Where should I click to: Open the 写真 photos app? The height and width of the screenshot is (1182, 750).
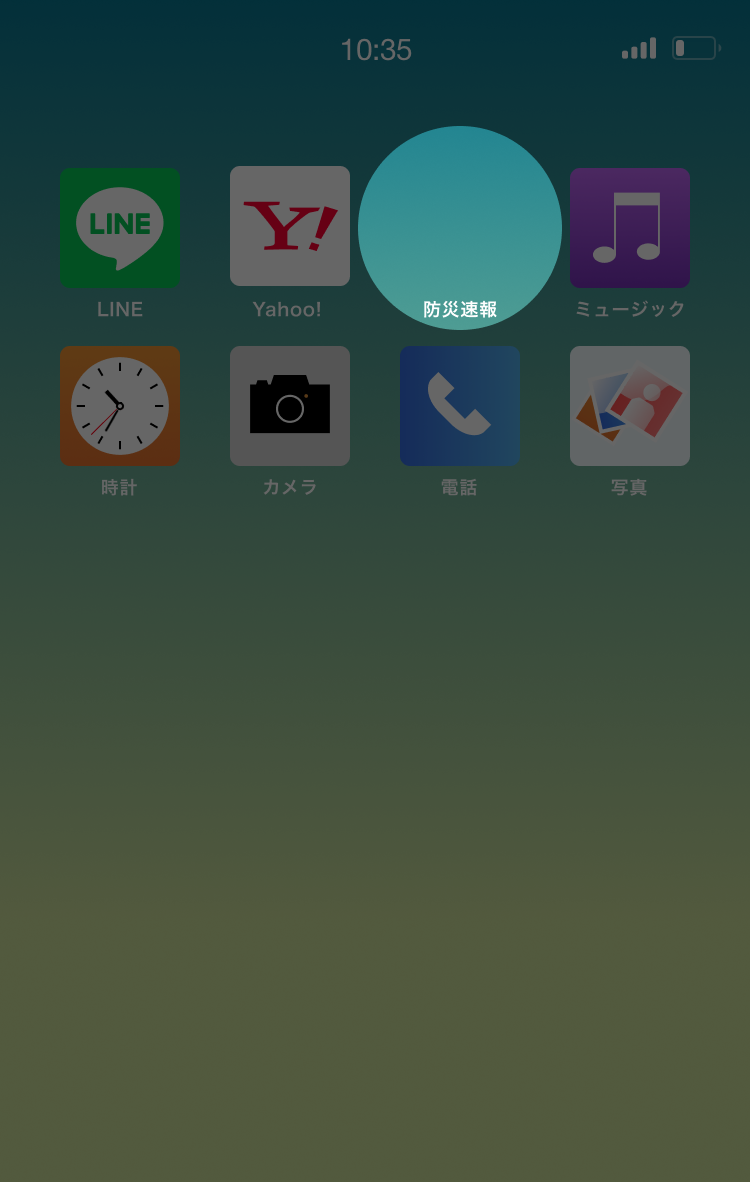(x=629, y=406)
